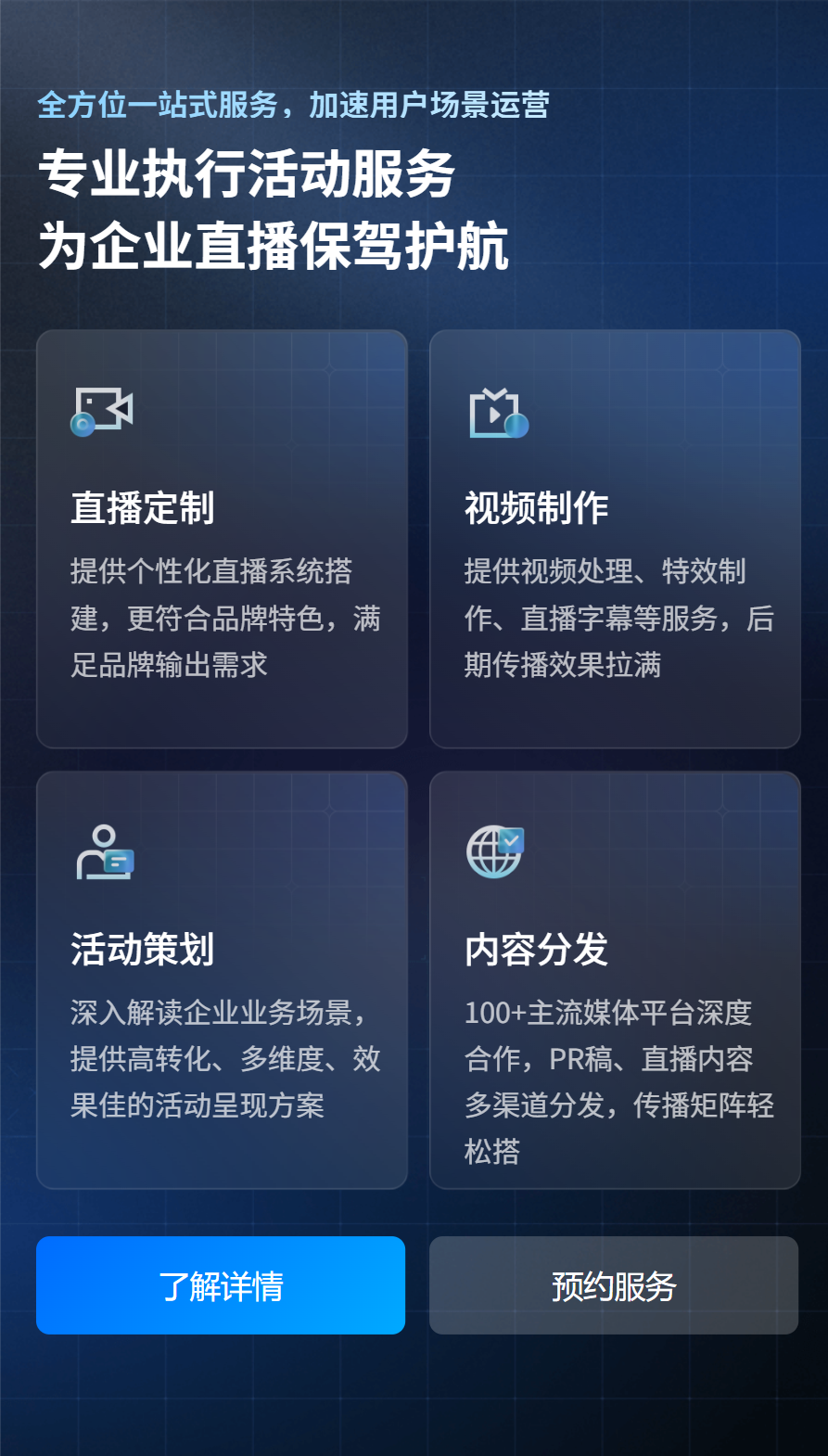
Task: Tap the 了解详情 button
Action: coord(221,1285)
